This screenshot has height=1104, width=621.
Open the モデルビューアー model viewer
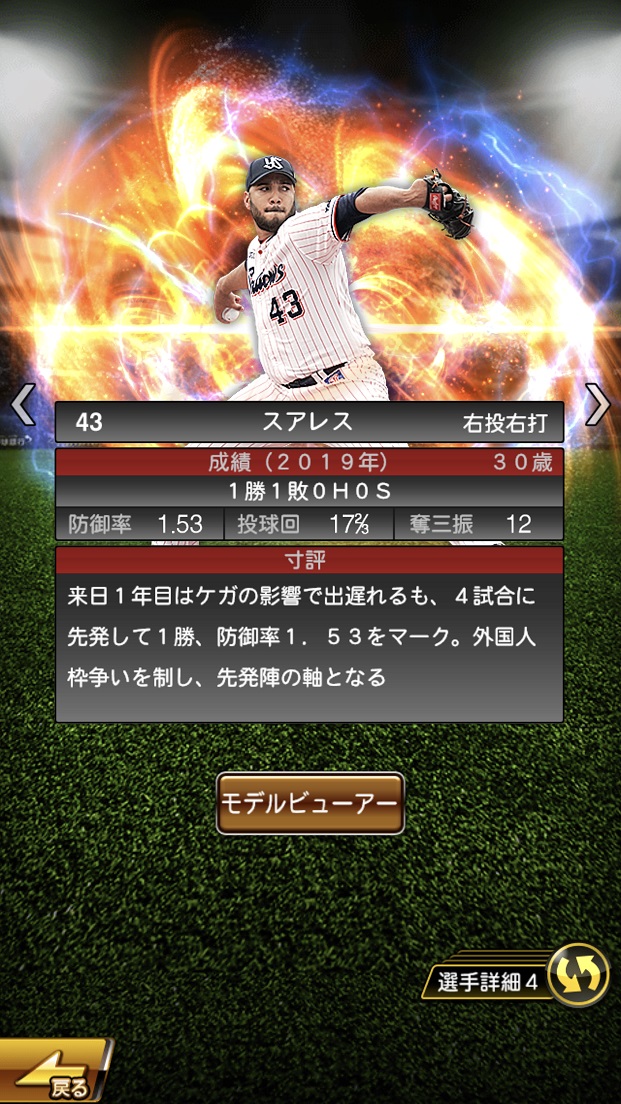pyautogui.click(x=310, y=803)
